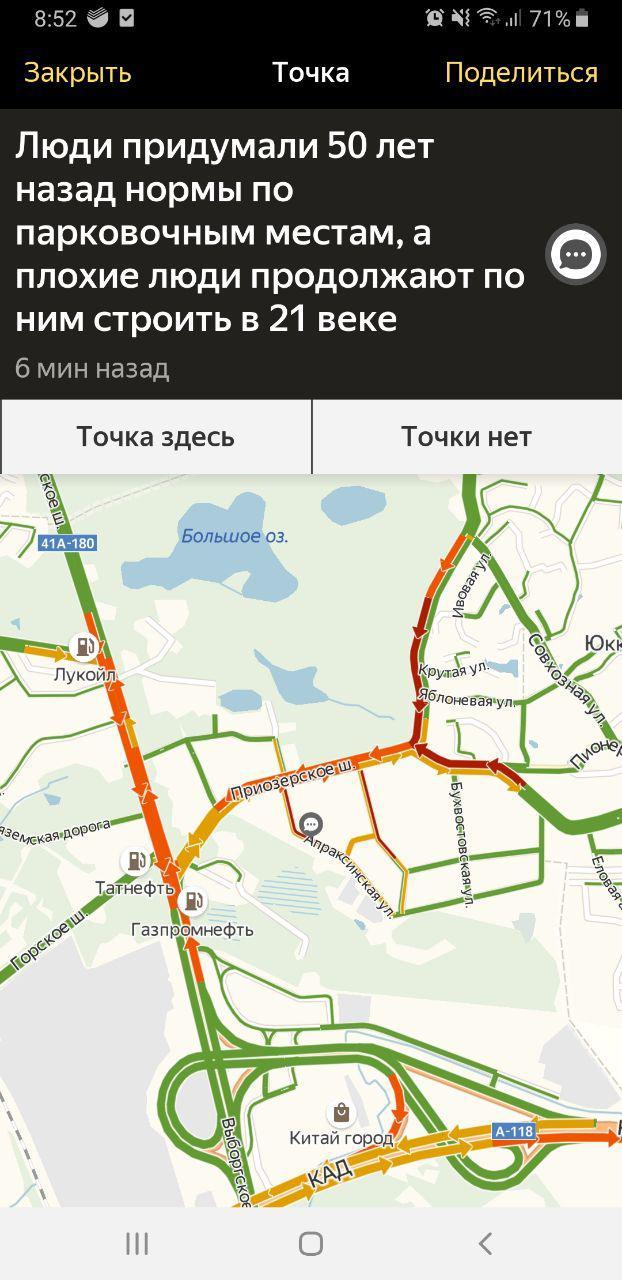Open Лукойл gas station marker
The width and height of the screenshot is (622, 1280).
(84, 647)
